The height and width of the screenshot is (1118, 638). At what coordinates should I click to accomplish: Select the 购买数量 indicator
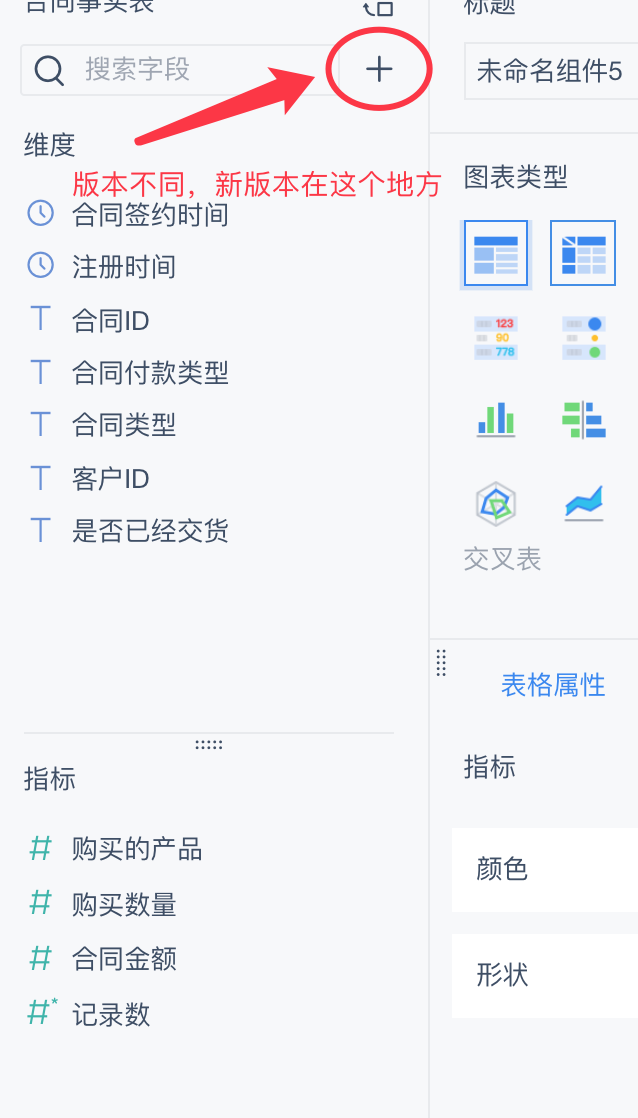124,905
